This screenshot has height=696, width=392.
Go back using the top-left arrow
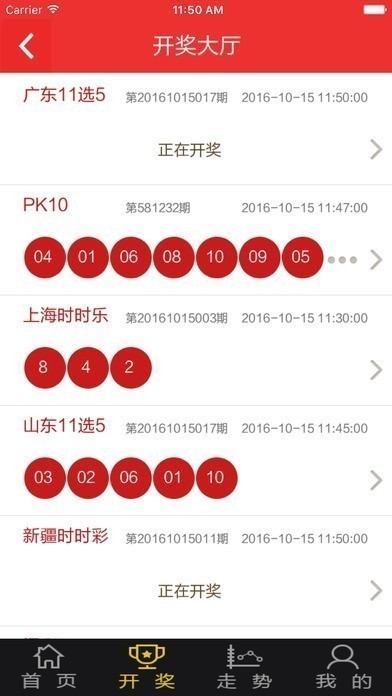[26, 46]
